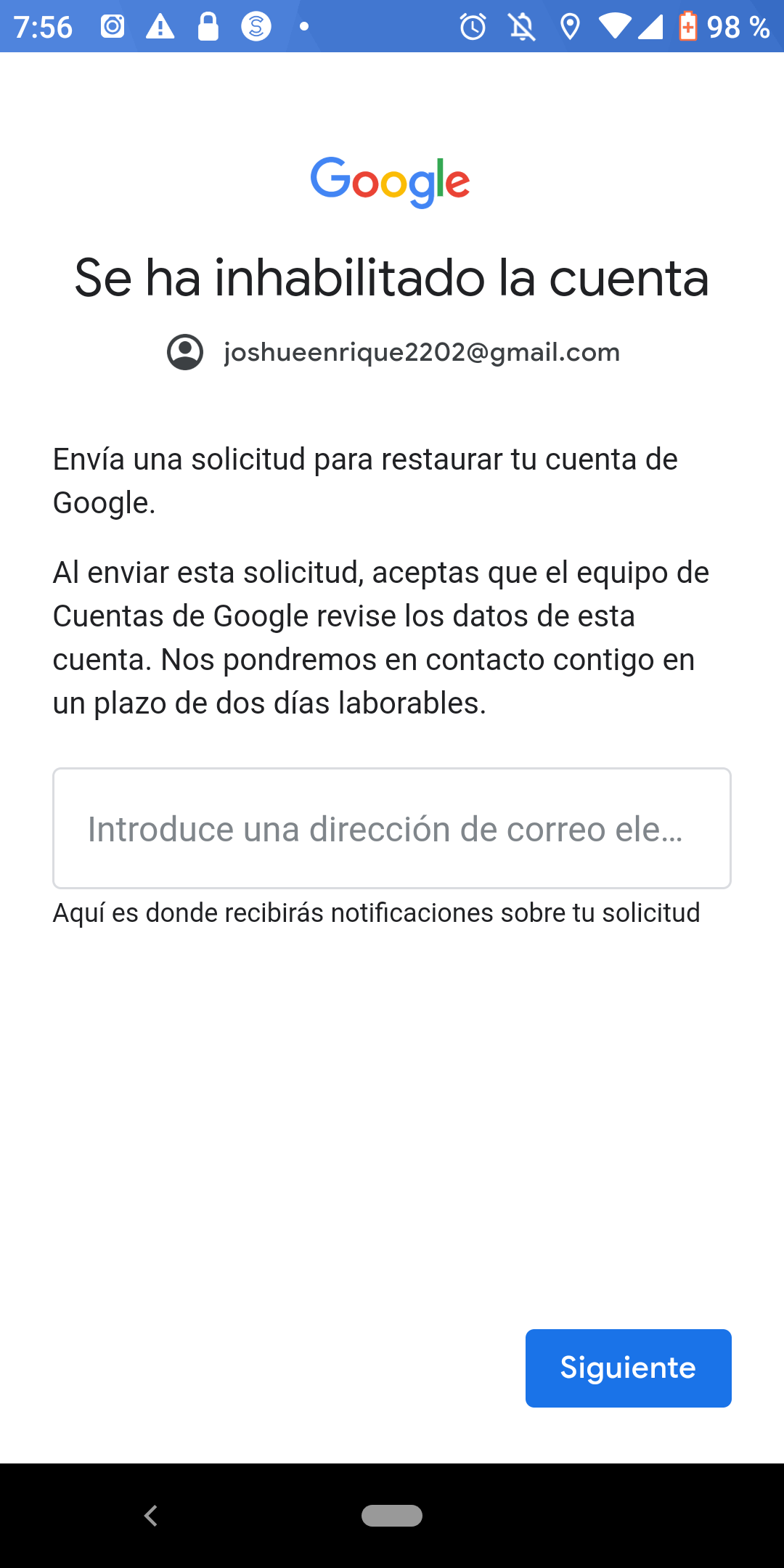Image resolution: width=784 pixels, height=1568 pixels.
Task: Go back using the system back arrow
Action: click(151, 1516)
